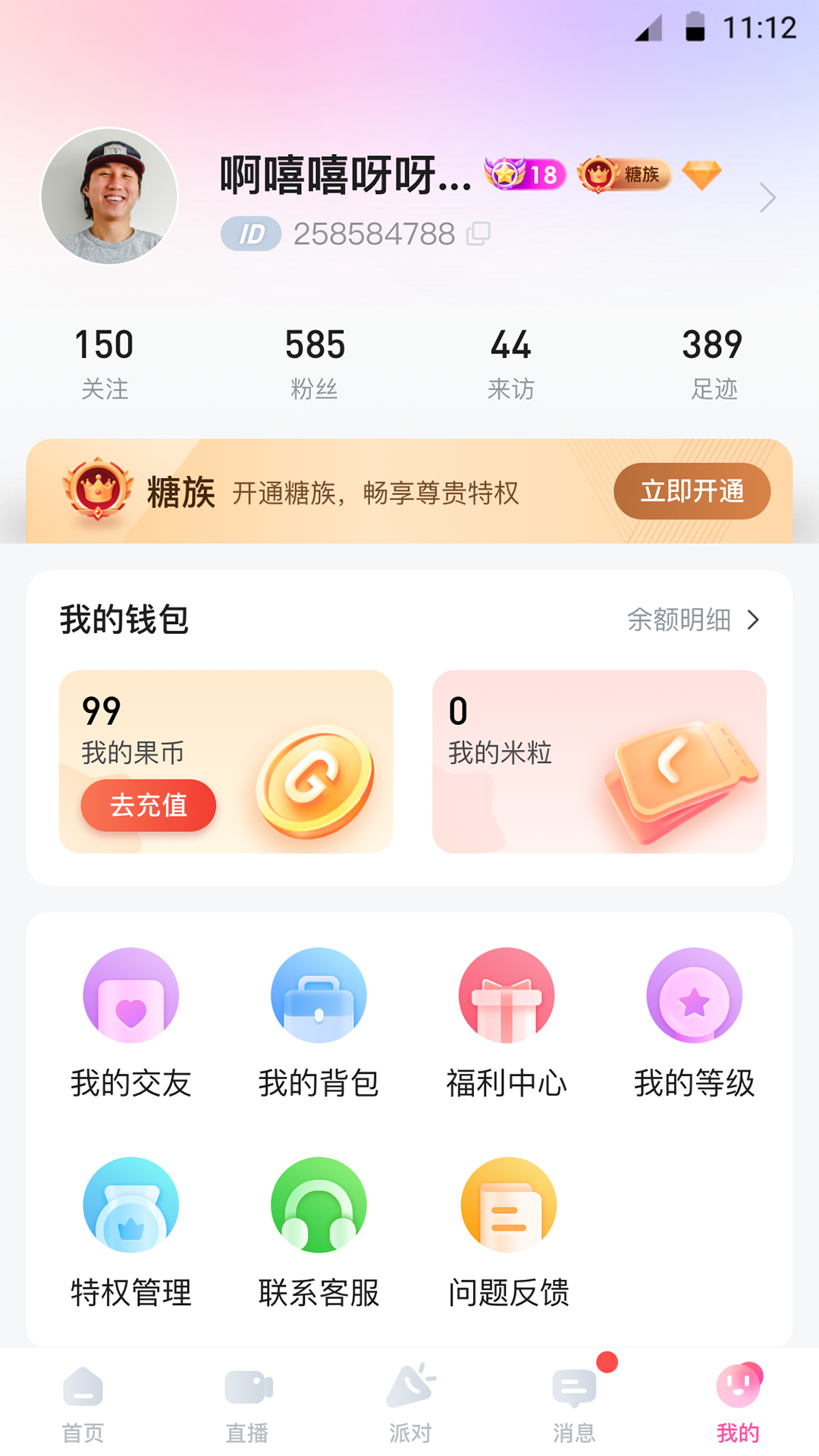Open 余额明细 balance details

(x=693, y=620)
